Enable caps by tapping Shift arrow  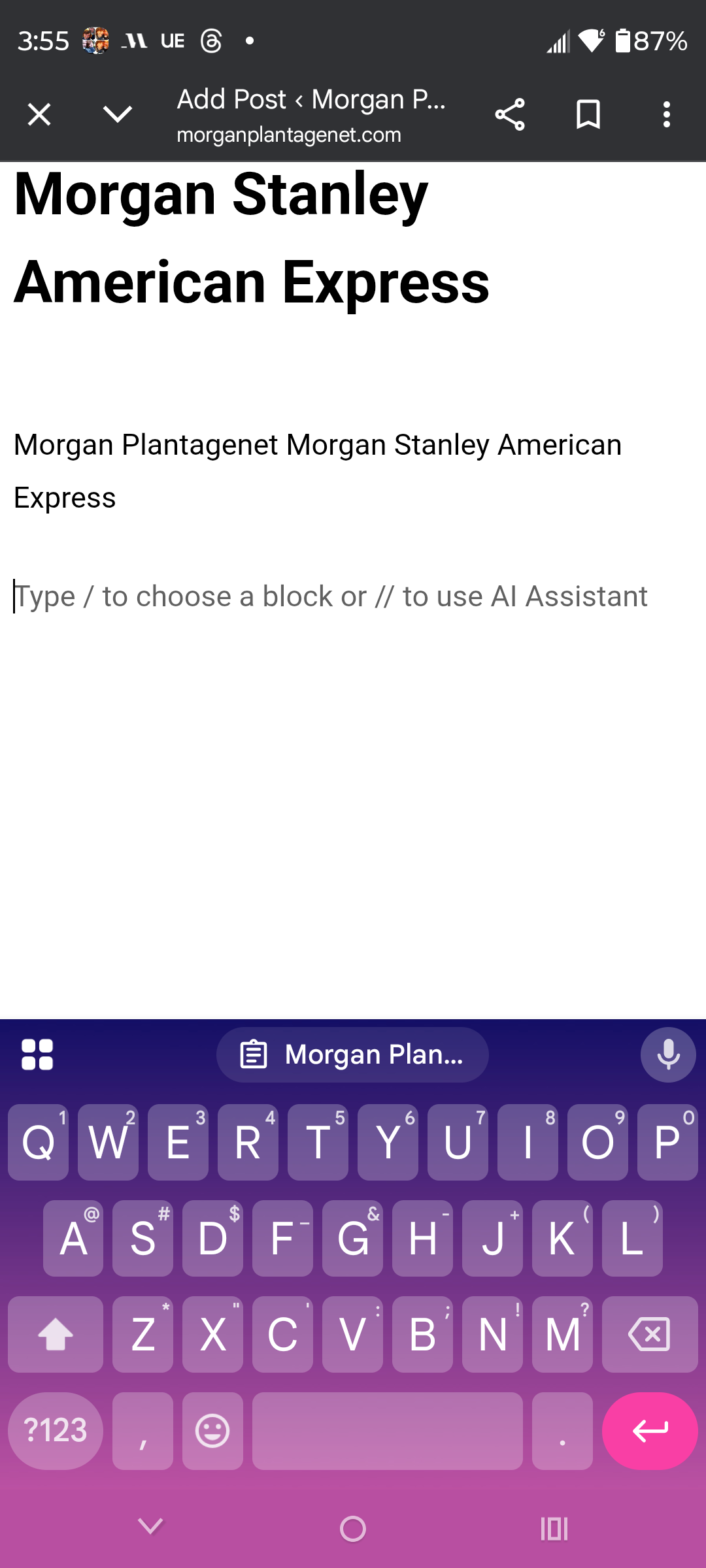coord(55,1334)
